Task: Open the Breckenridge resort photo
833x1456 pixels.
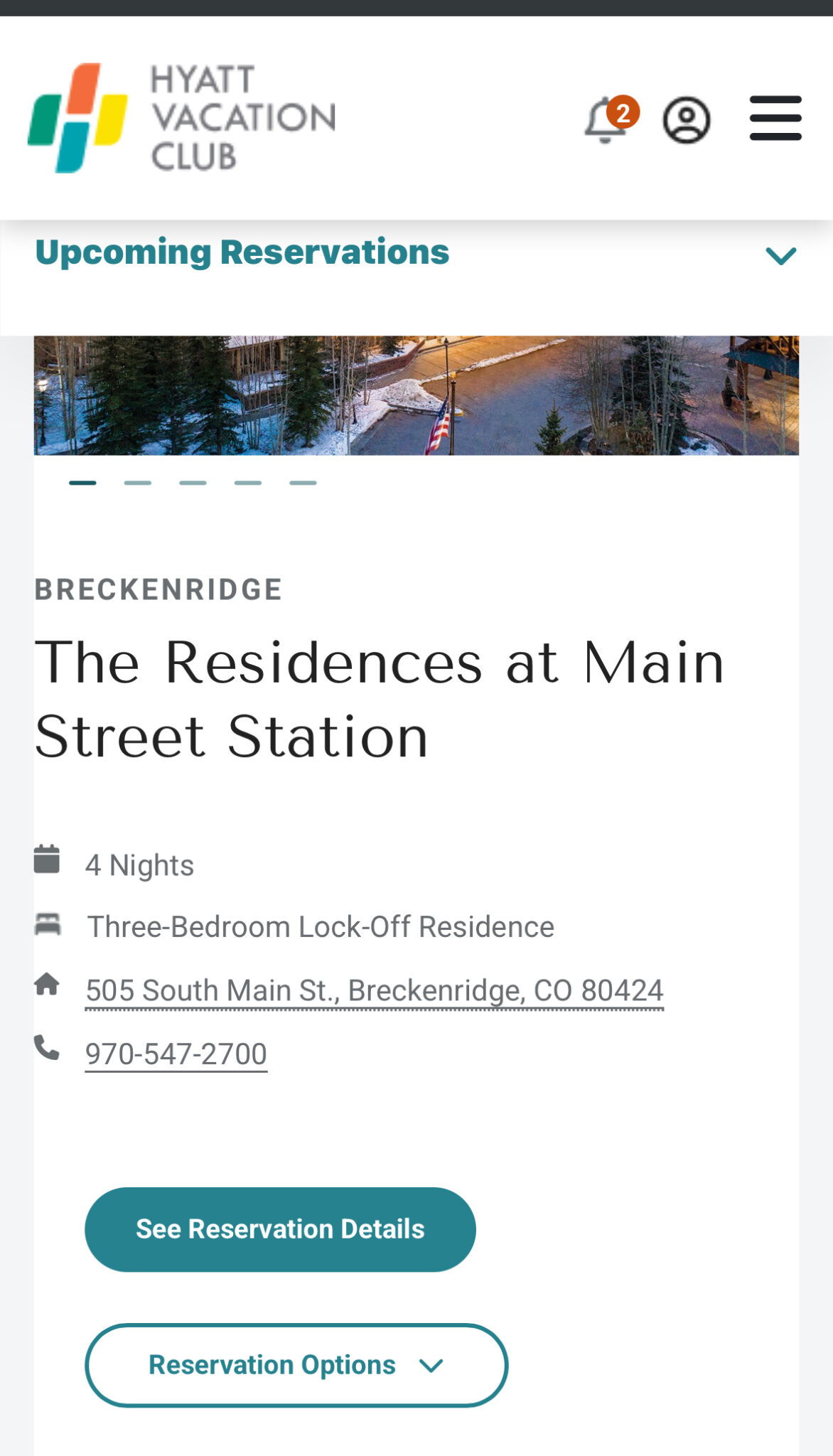Action: click(x=416, y=395)
